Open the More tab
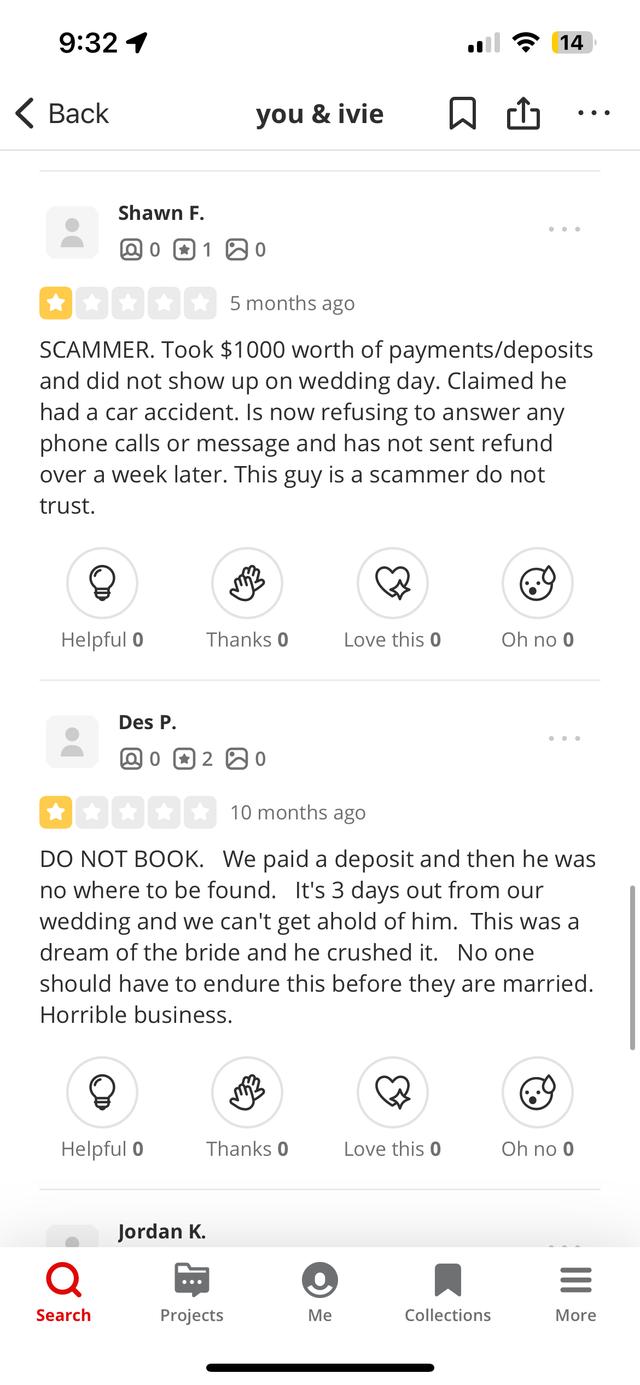This screenshot has width=640, height=1385. [x=576, y=1292]
